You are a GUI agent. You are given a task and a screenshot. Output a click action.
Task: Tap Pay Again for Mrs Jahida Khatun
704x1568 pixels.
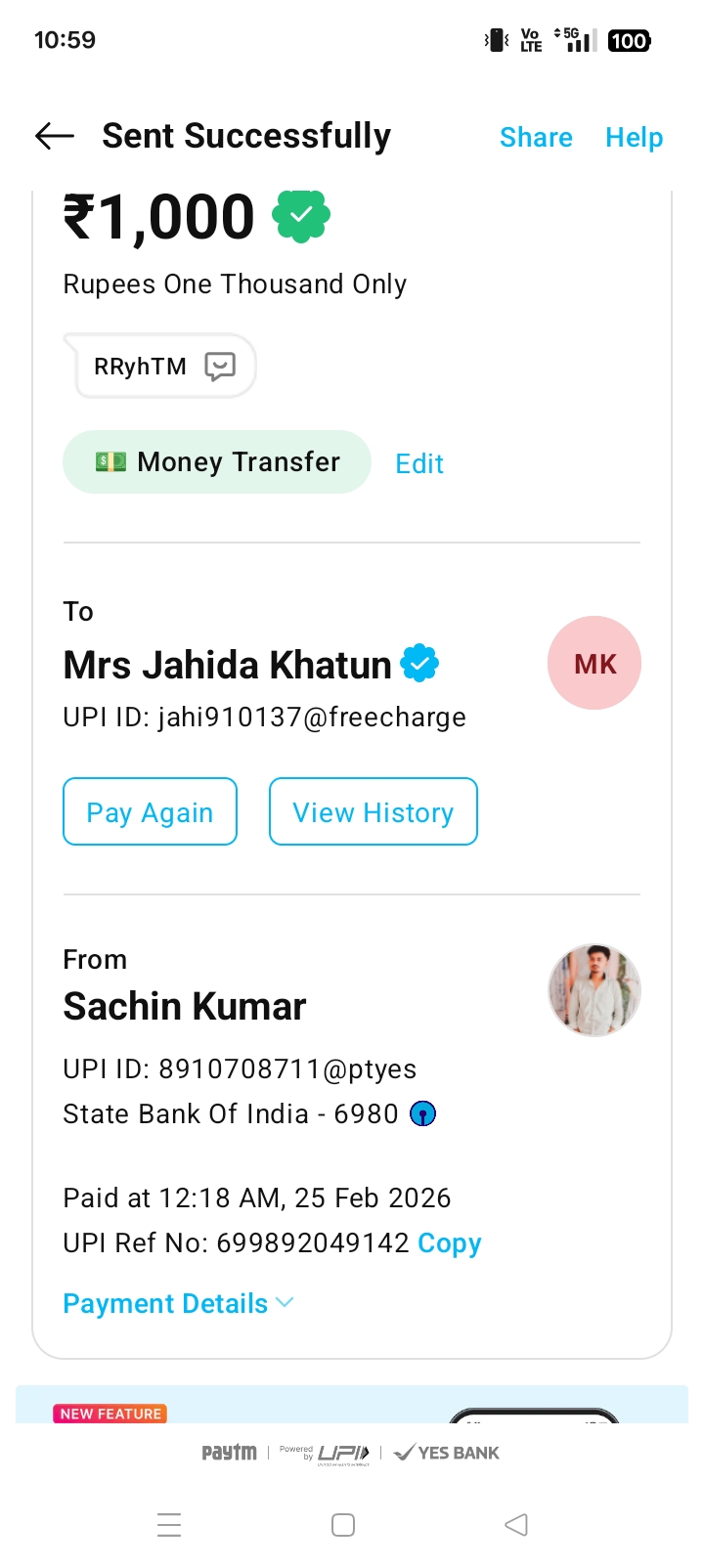point(150,811)
